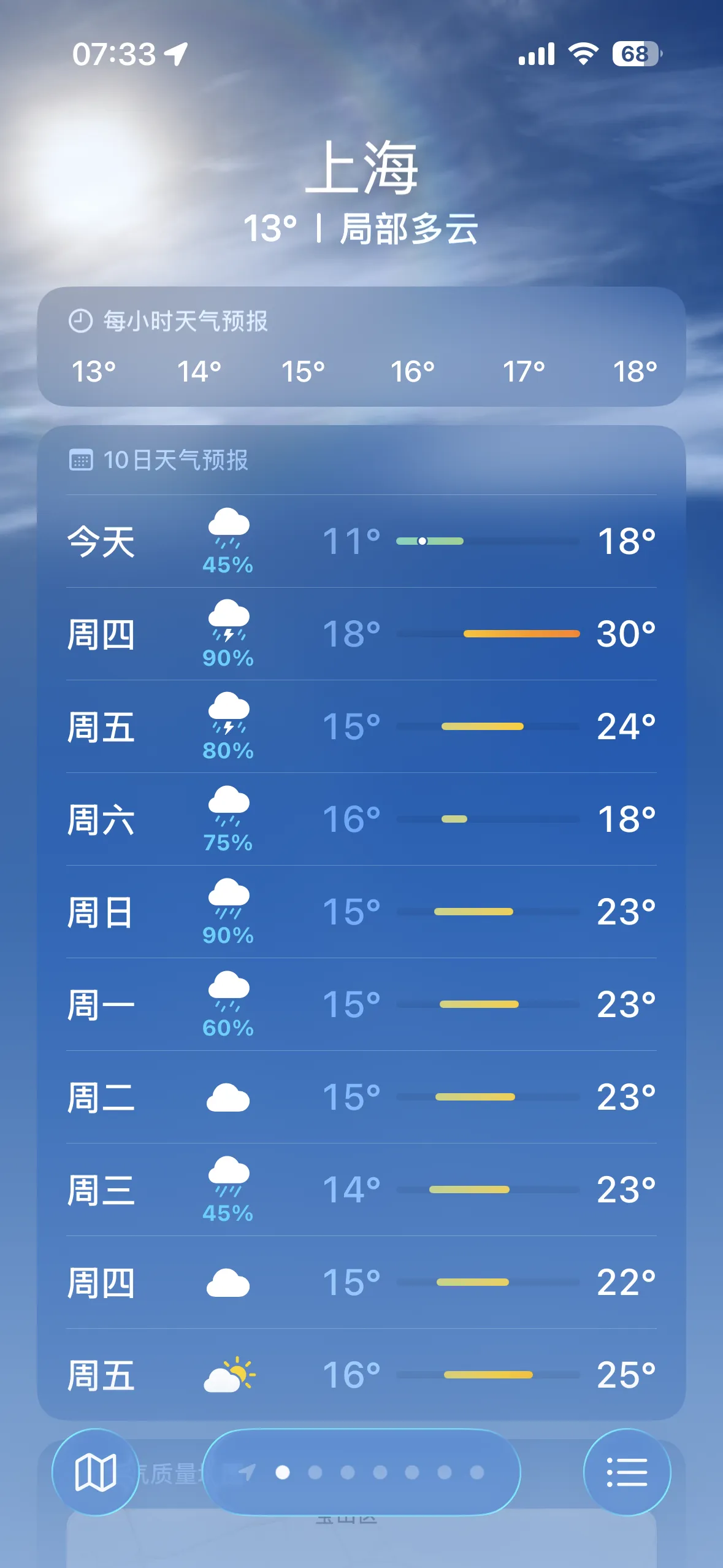Open 周五 forecast with 80% rain

[361, 726]
